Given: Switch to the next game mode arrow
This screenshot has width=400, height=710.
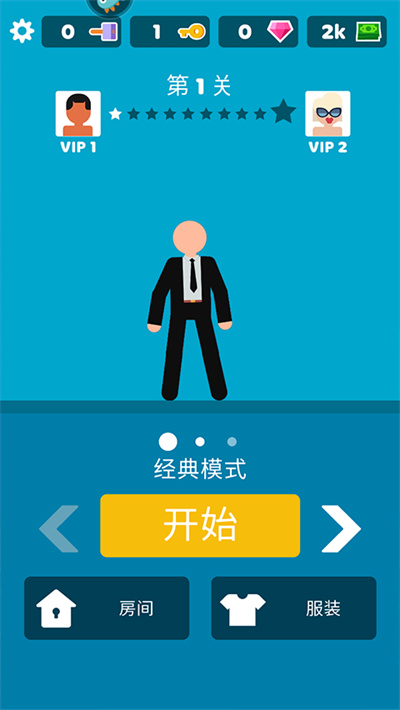Looking at the screenshot, I should tap(341, 528).
